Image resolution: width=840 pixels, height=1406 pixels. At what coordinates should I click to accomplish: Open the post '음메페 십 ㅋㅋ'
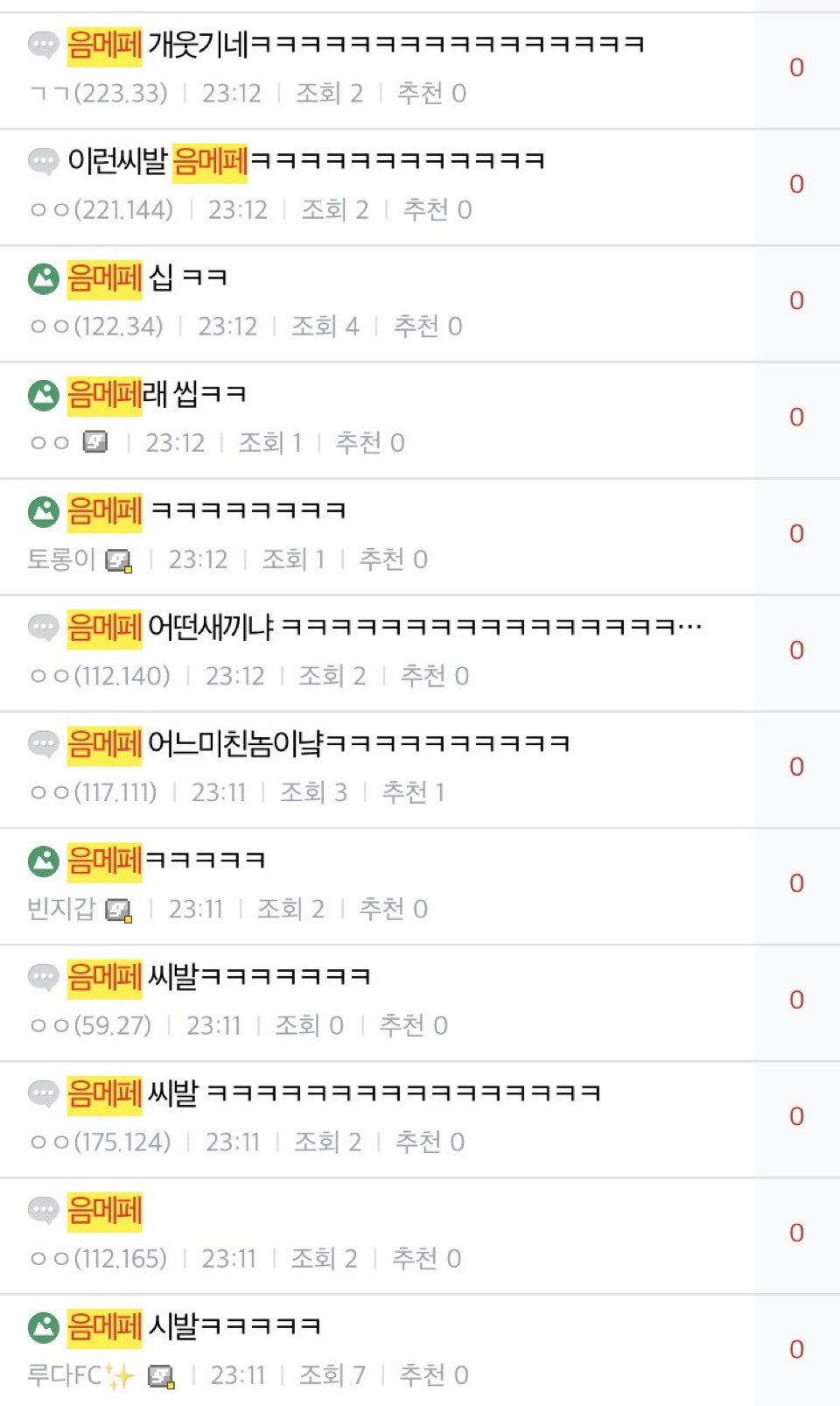[x=147, y=278]
